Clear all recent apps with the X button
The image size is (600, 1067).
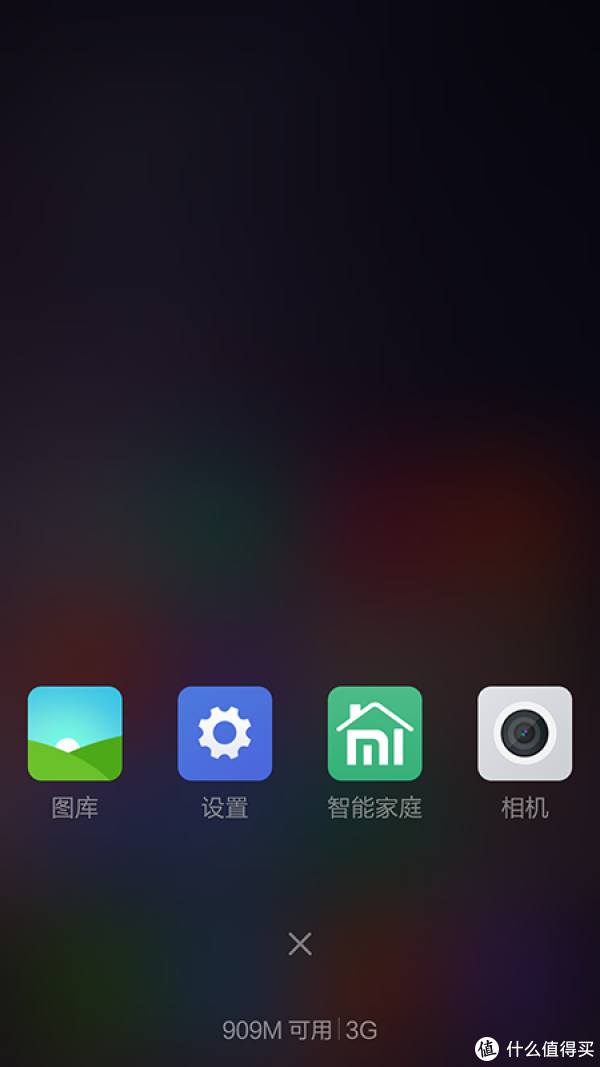pos(300,943)
